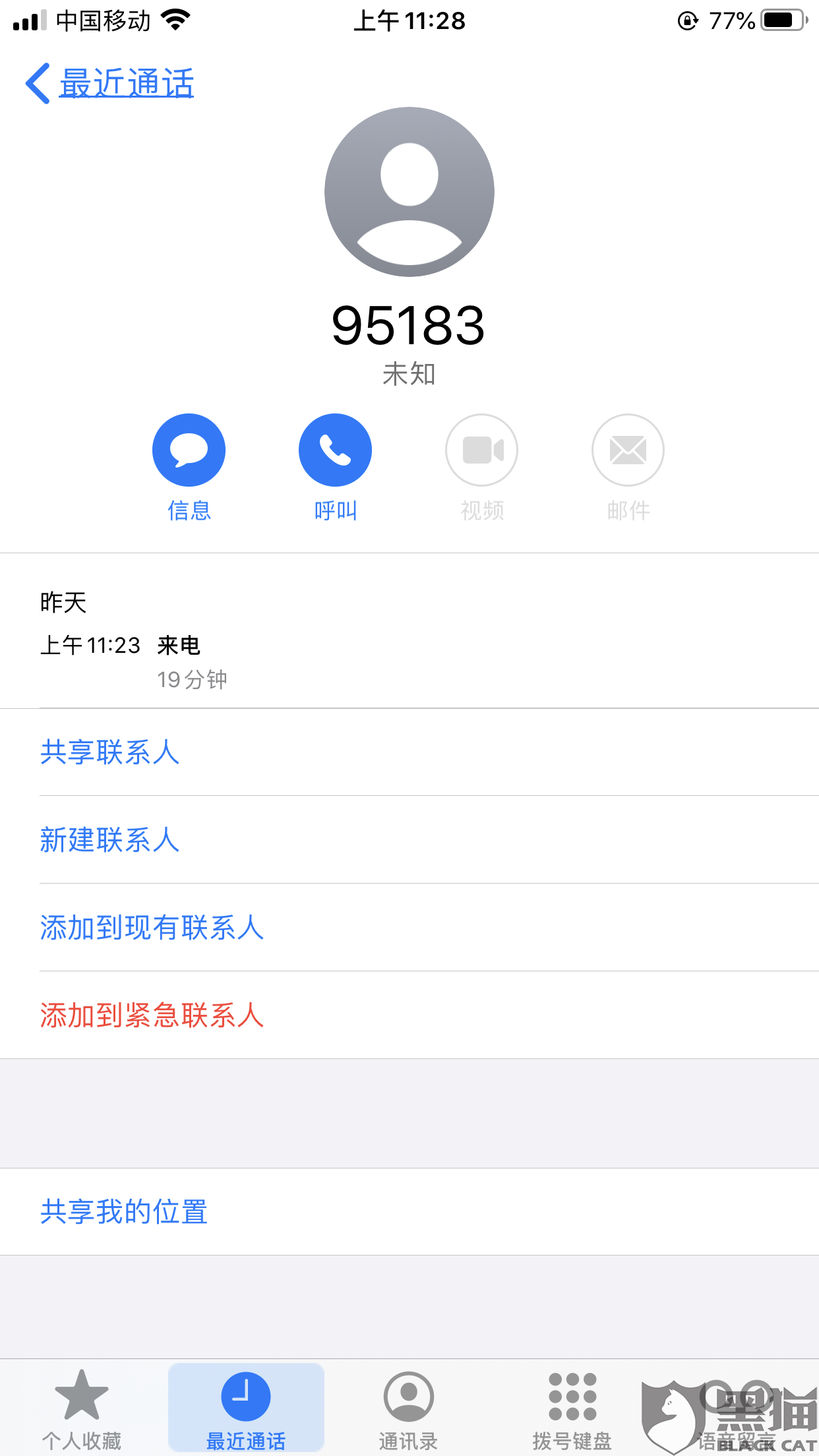Choose 添加到现有联系人
Screen dimensions: 819x1456
pos(152,928)
